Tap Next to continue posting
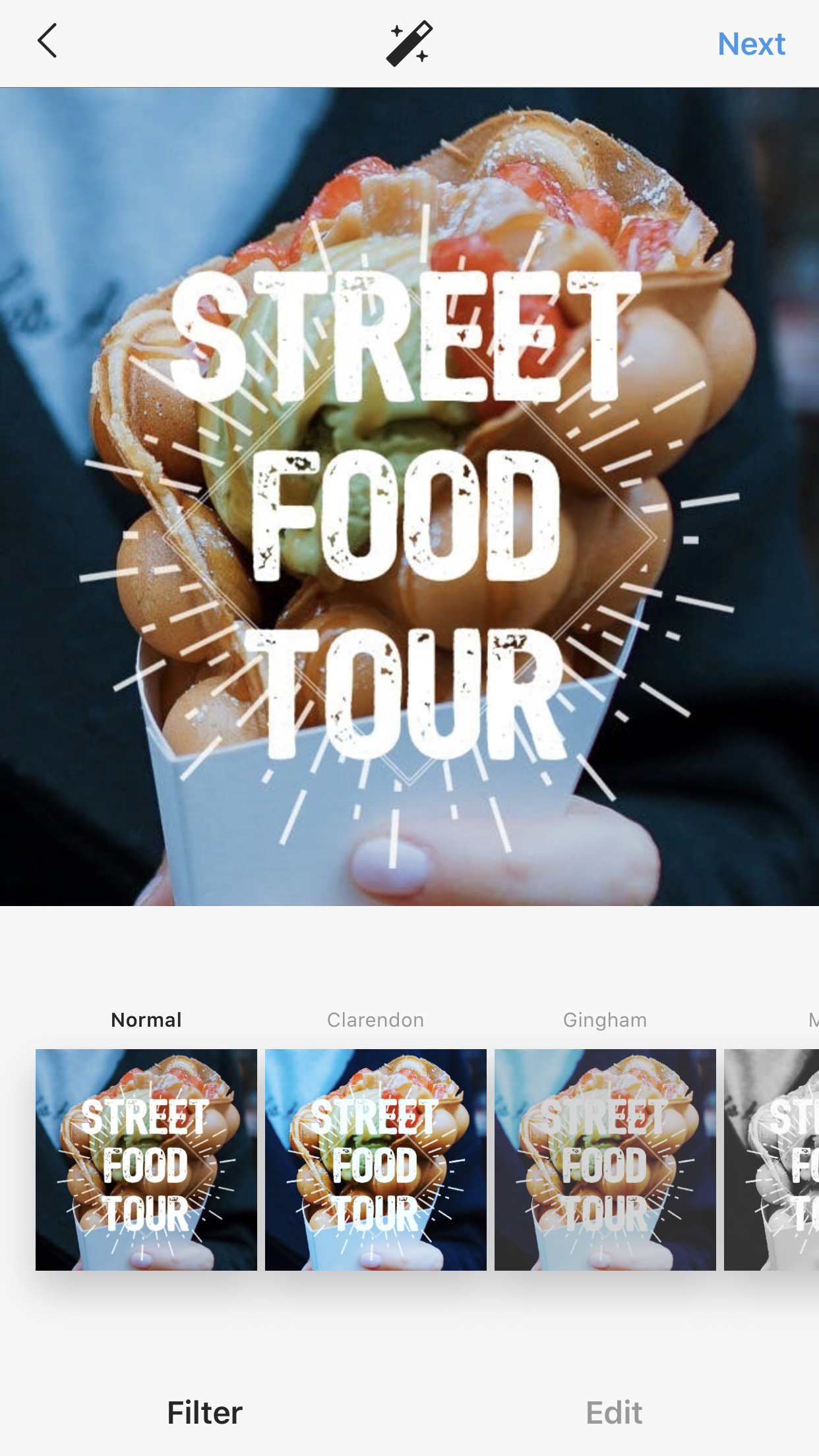 click(751, 44)
